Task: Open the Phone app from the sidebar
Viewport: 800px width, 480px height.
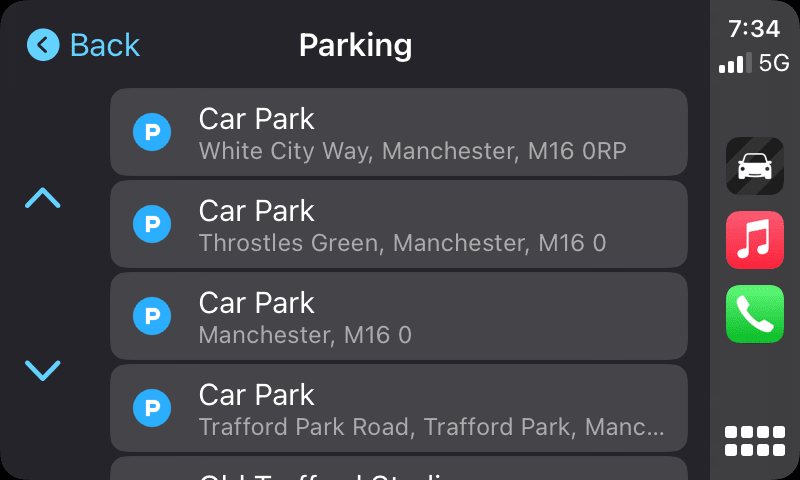Action: [x=755, y=314]
